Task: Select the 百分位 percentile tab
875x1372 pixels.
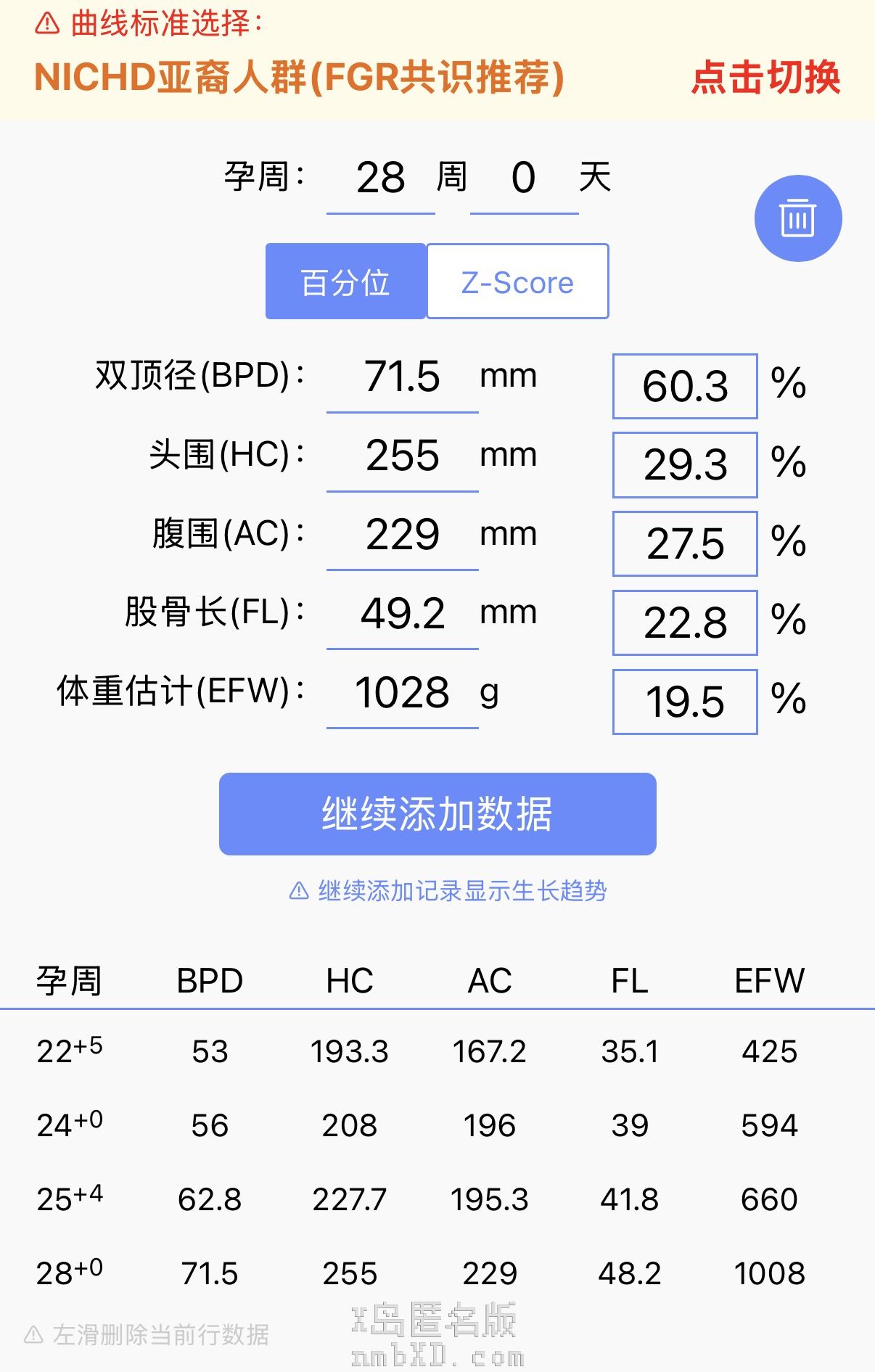Action: point(345,282)
